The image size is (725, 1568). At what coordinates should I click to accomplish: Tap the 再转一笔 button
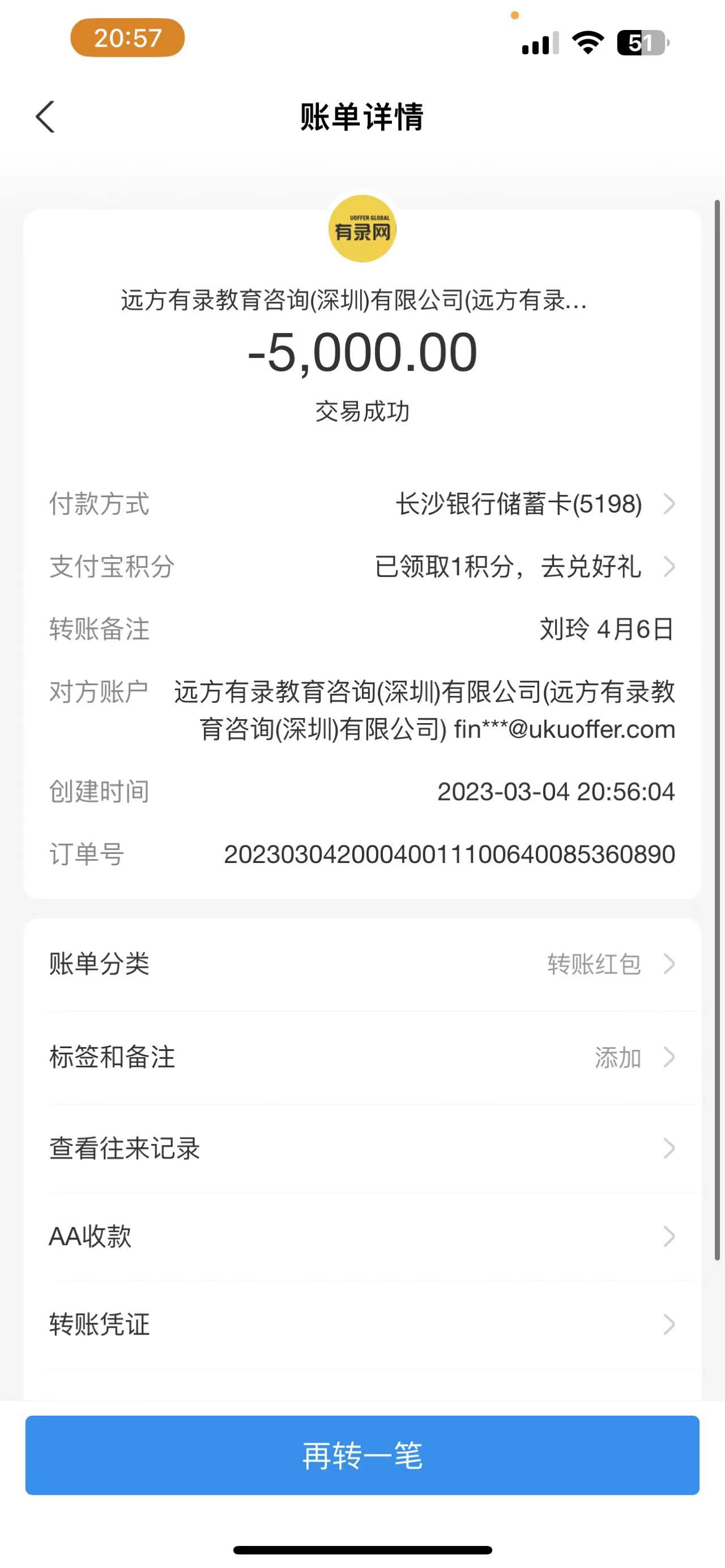pyautogui.click(x=362, y=1455)
